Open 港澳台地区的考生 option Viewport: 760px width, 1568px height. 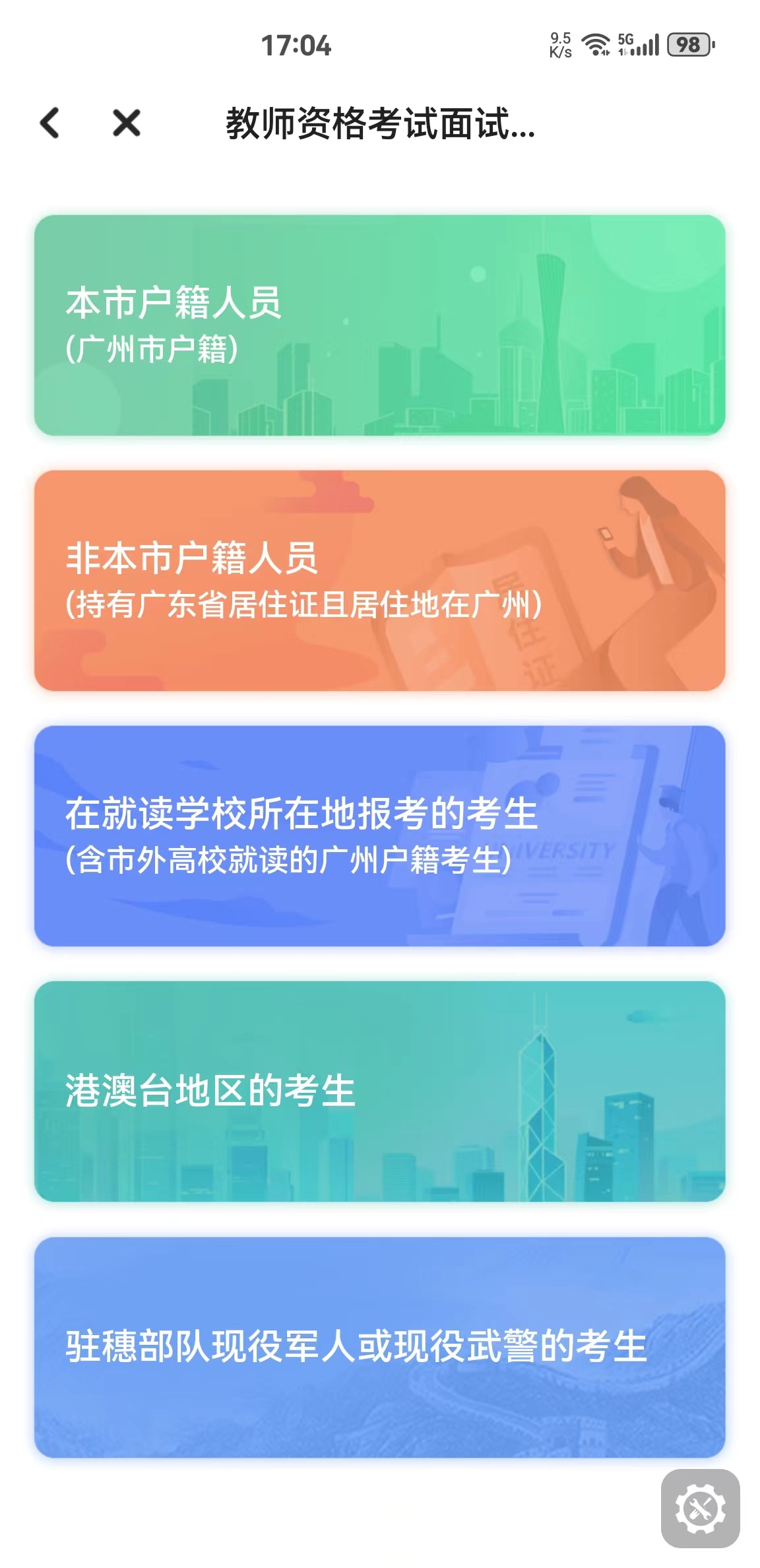point(379,1091)
